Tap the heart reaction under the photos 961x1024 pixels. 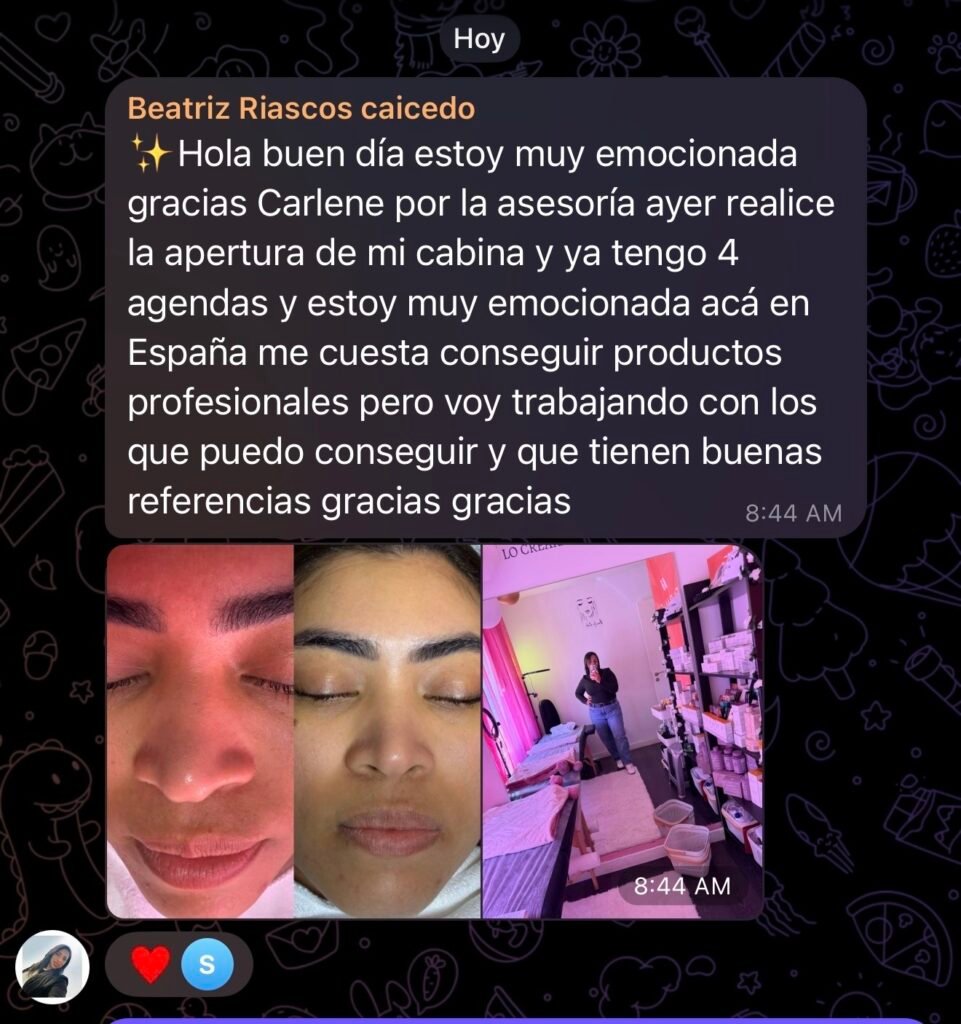151,964
